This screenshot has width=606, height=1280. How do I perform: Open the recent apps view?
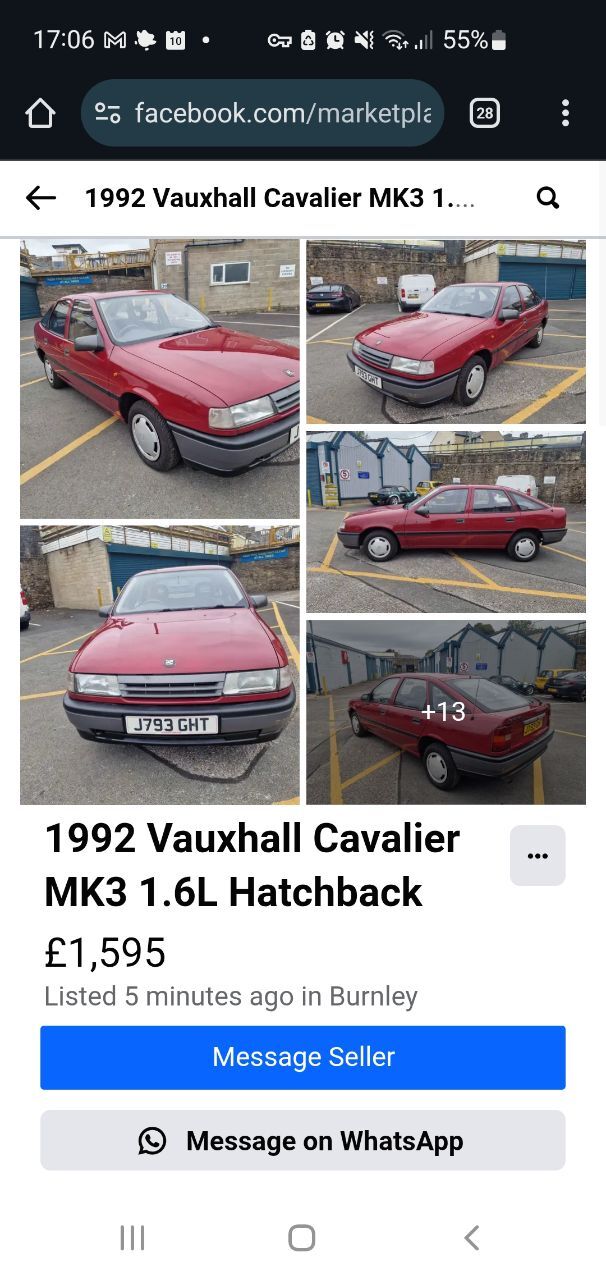point(132,1238)
